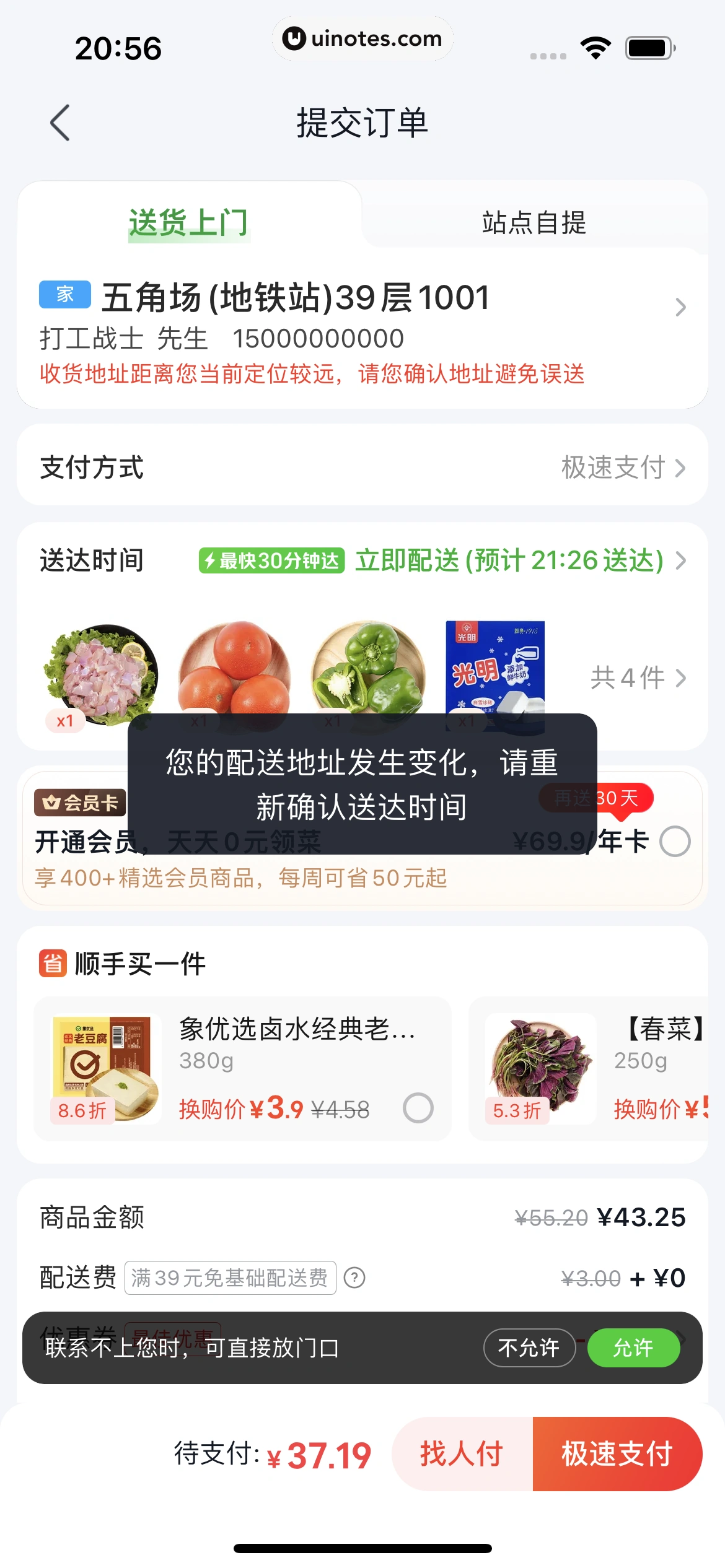Pay now with the 极速支付 button
This screenshot has width=725, height=1568.
[x=617, y=1453]
